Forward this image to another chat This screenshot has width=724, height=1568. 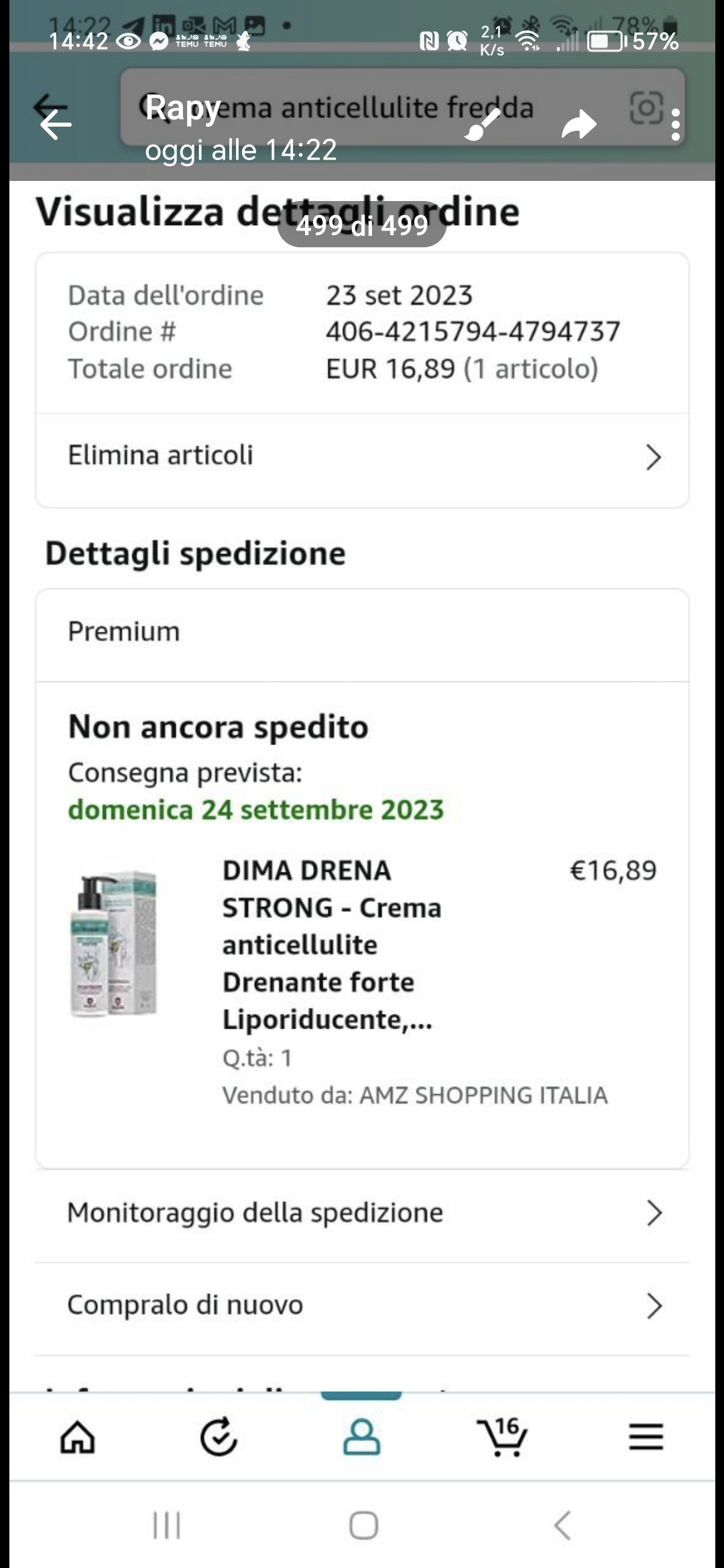[579, 125]
